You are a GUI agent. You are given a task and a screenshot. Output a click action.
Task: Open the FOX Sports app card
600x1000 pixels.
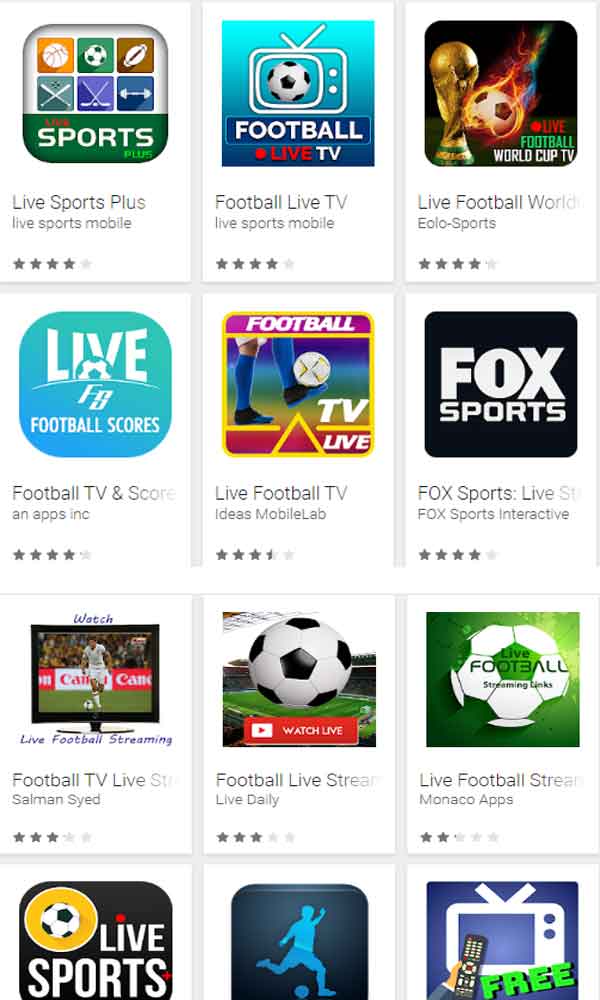(501, 429)
